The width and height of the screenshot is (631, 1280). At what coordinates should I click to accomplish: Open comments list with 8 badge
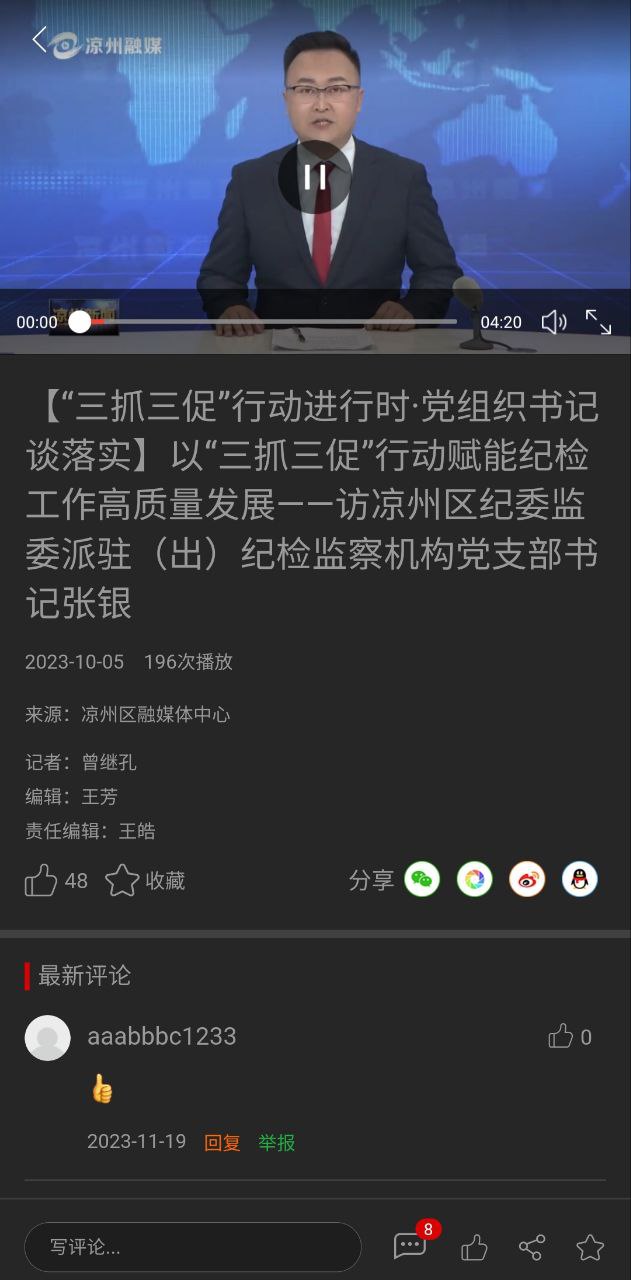pos(410,1246)
